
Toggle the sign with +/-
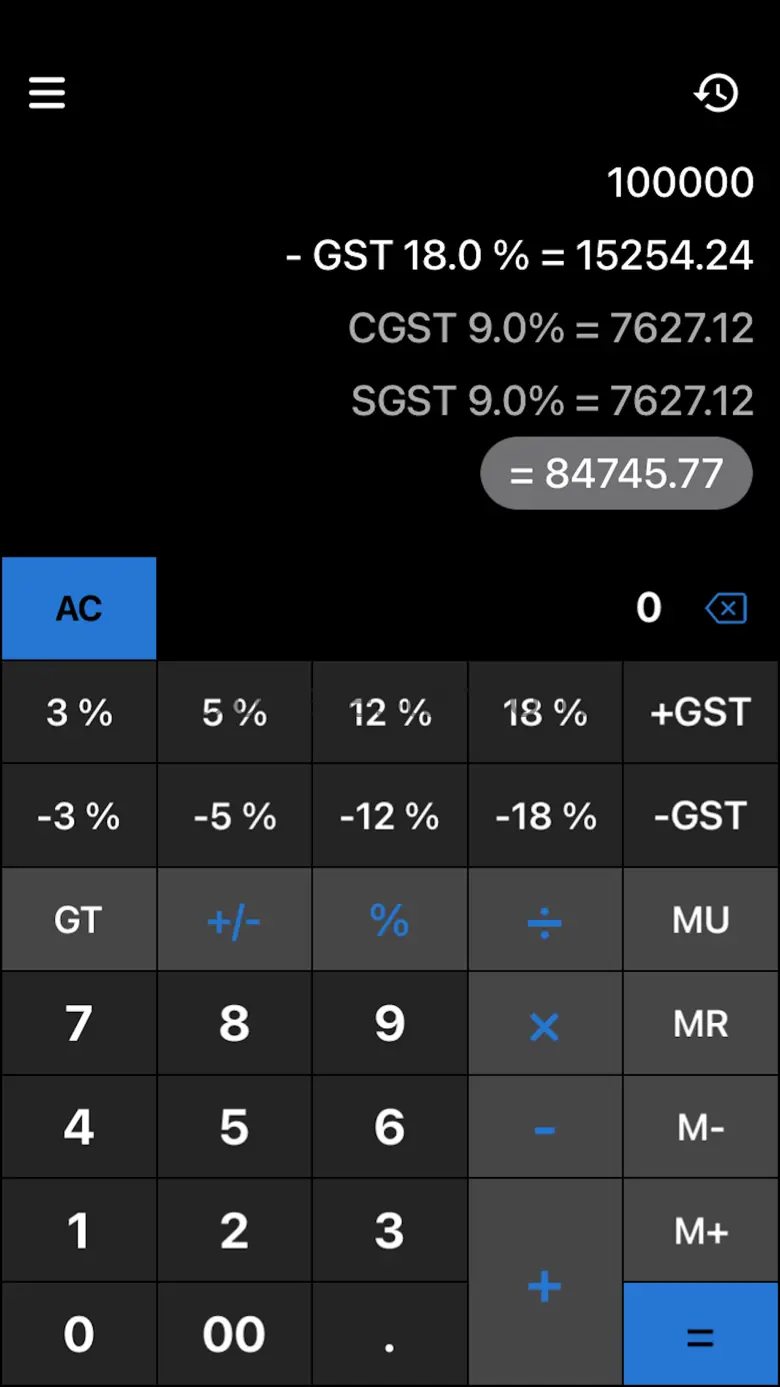coord(234,920)
